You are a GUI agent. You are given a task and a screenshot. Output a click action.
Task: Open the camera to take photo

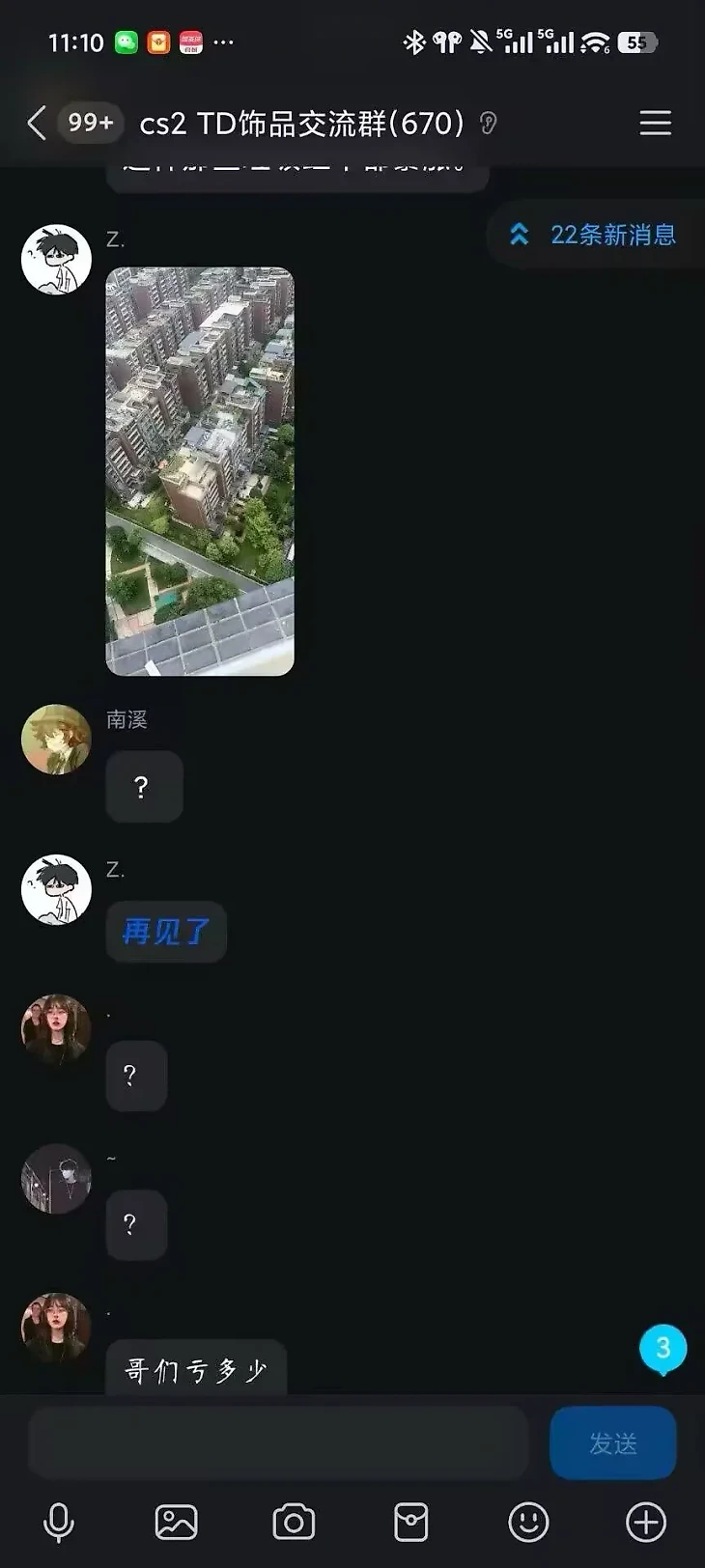[294, 1523]
